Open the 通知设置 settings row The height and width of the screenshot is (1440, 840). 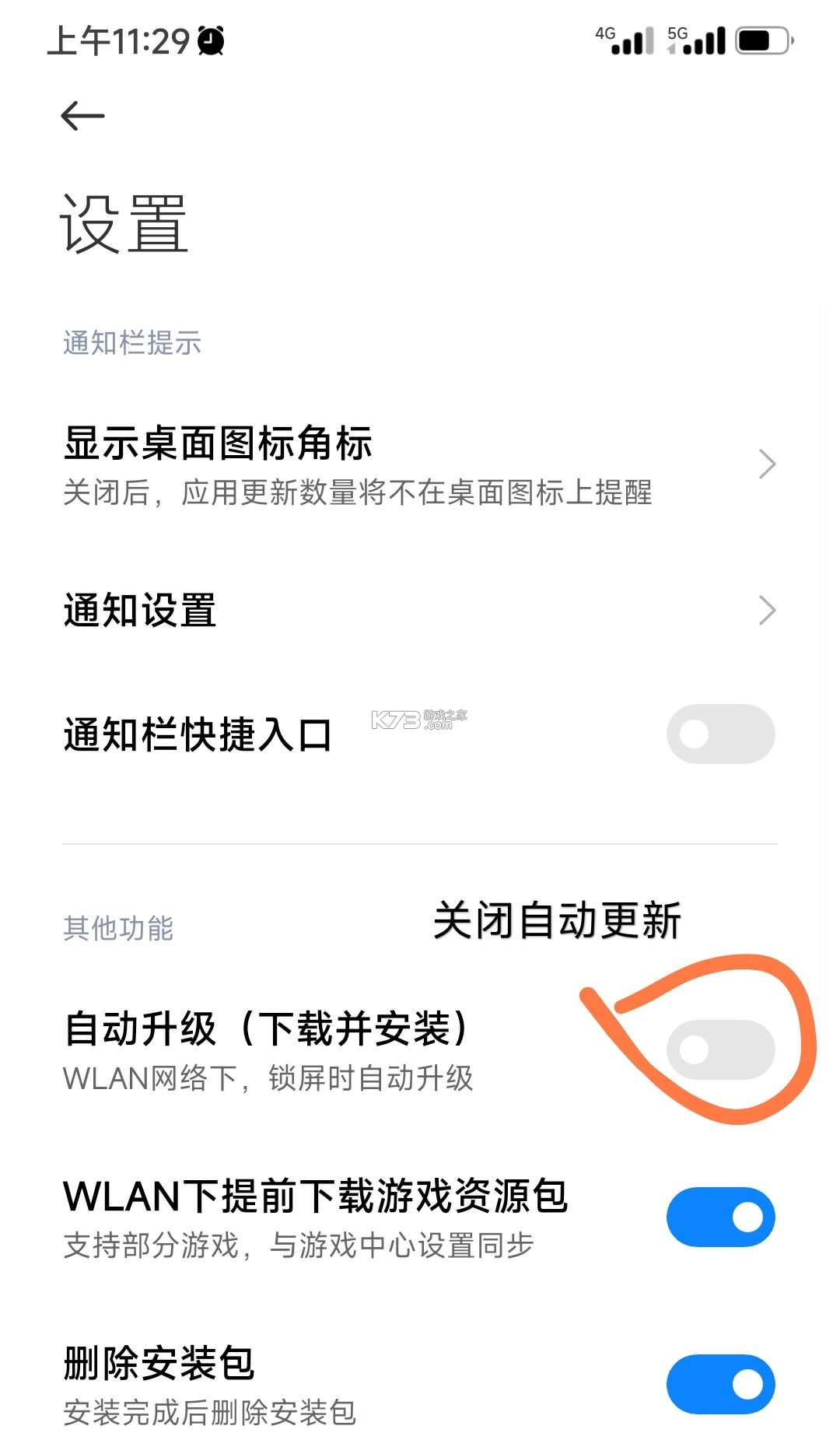[138, 611]
